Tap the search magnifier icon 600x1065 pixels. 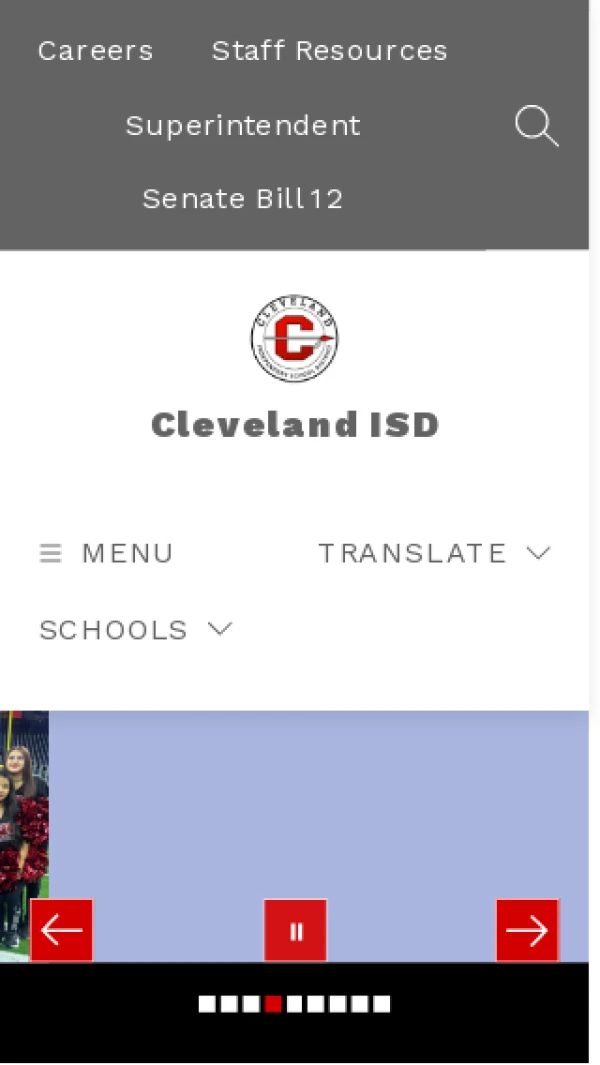[x=536, y=127]
